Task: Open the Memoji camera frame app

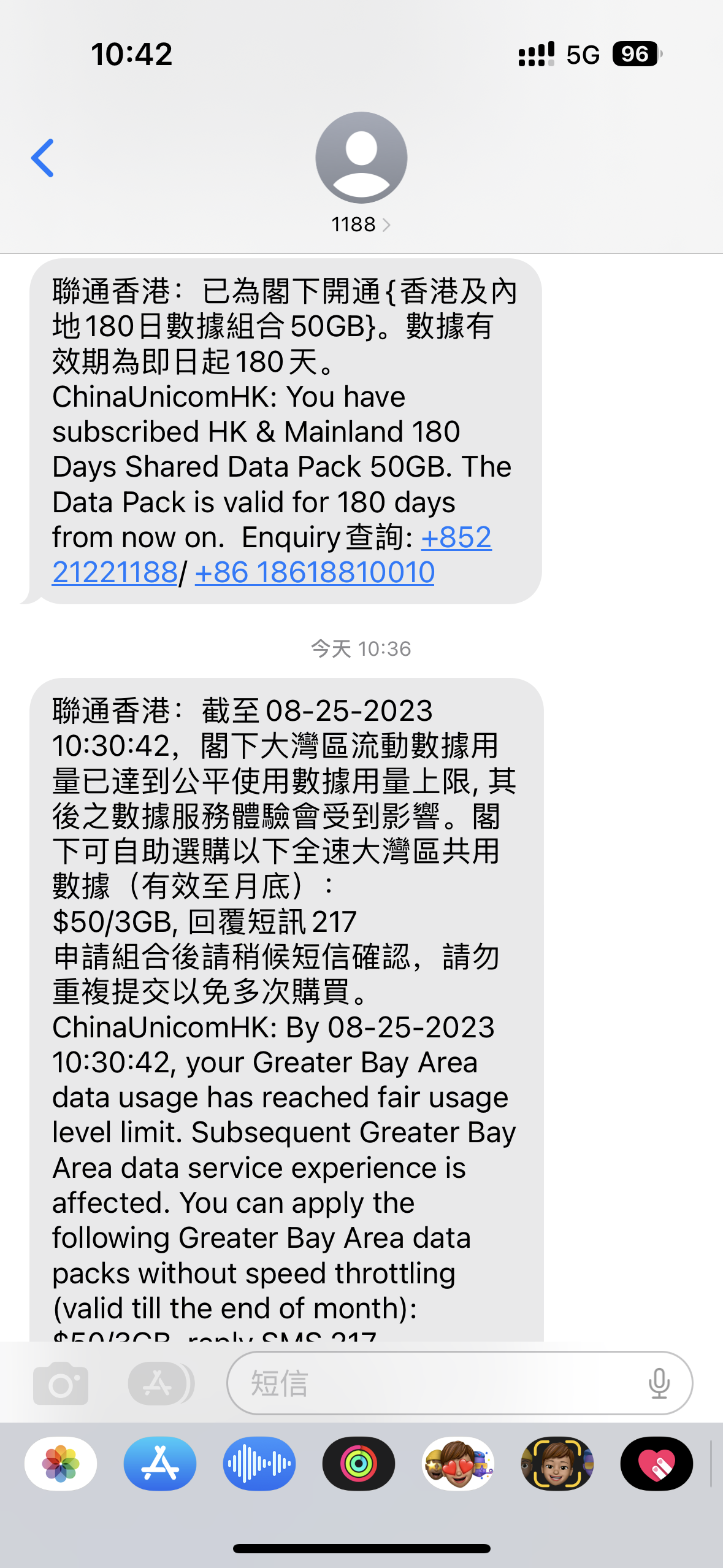Action: coord(557,1464)
